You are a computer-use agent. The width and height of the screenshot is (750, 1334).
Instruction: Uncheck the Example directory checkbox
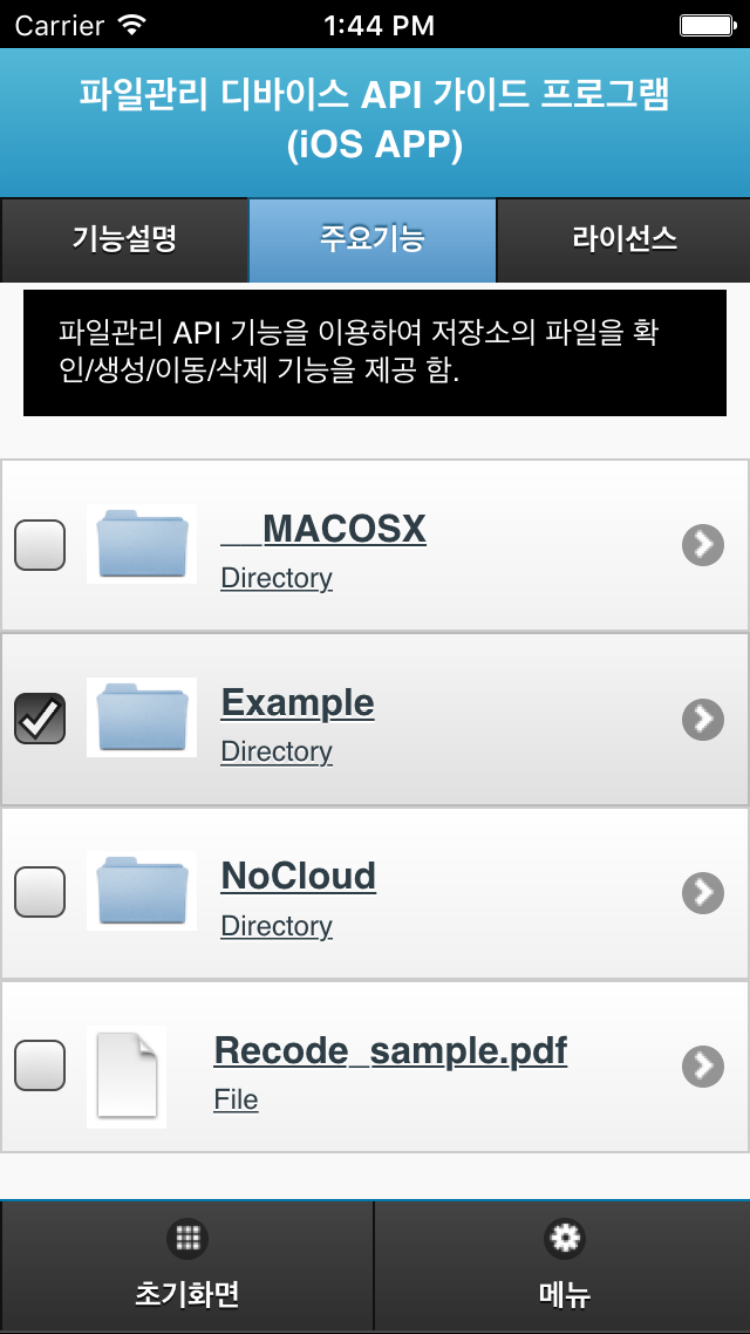(x=40, y=719)
